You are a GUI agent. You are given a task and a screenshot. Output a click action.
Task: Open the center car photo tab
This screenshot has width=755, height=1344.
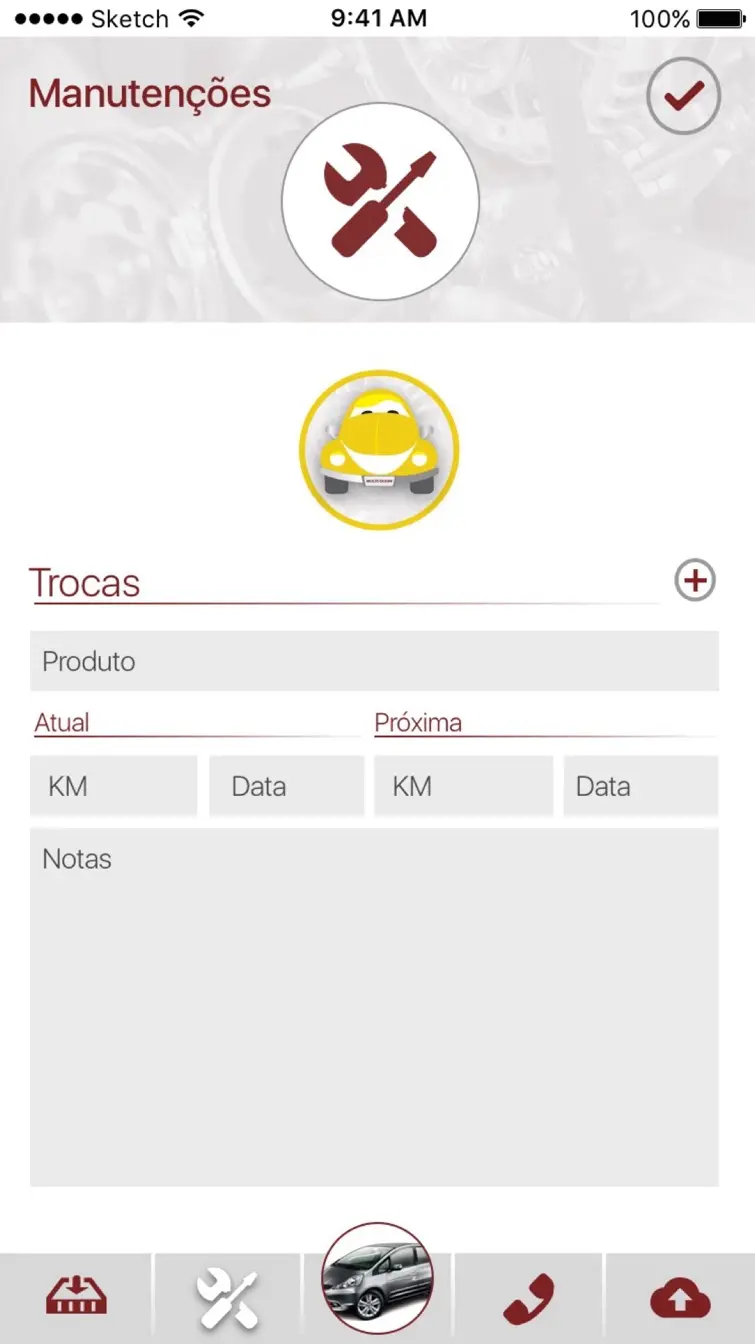pos(377,1278)
